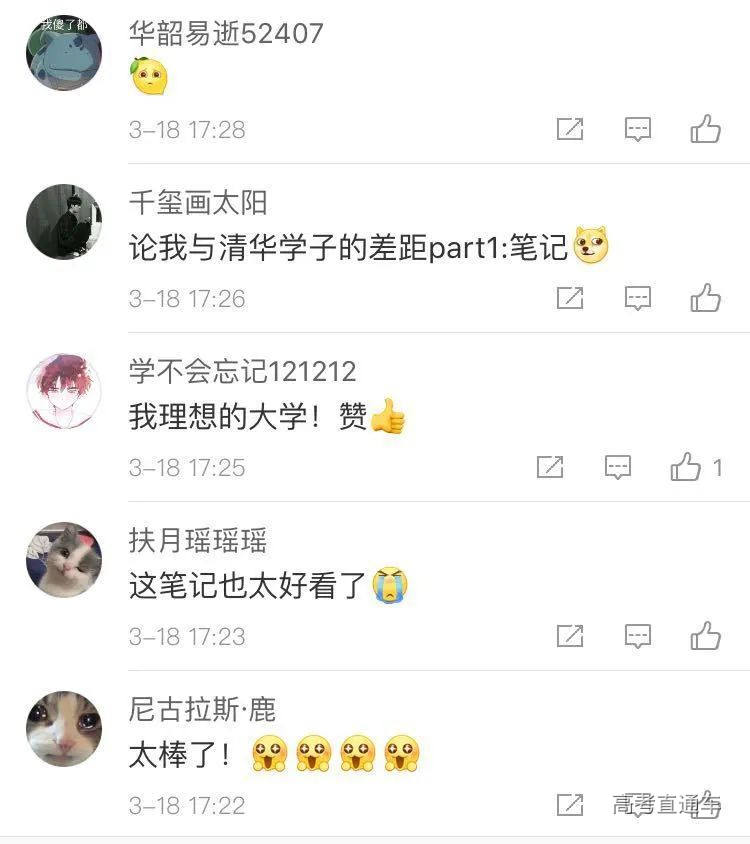View 华韶易逝52407's profile via username

pyautogui.click(x=226, y=34)
